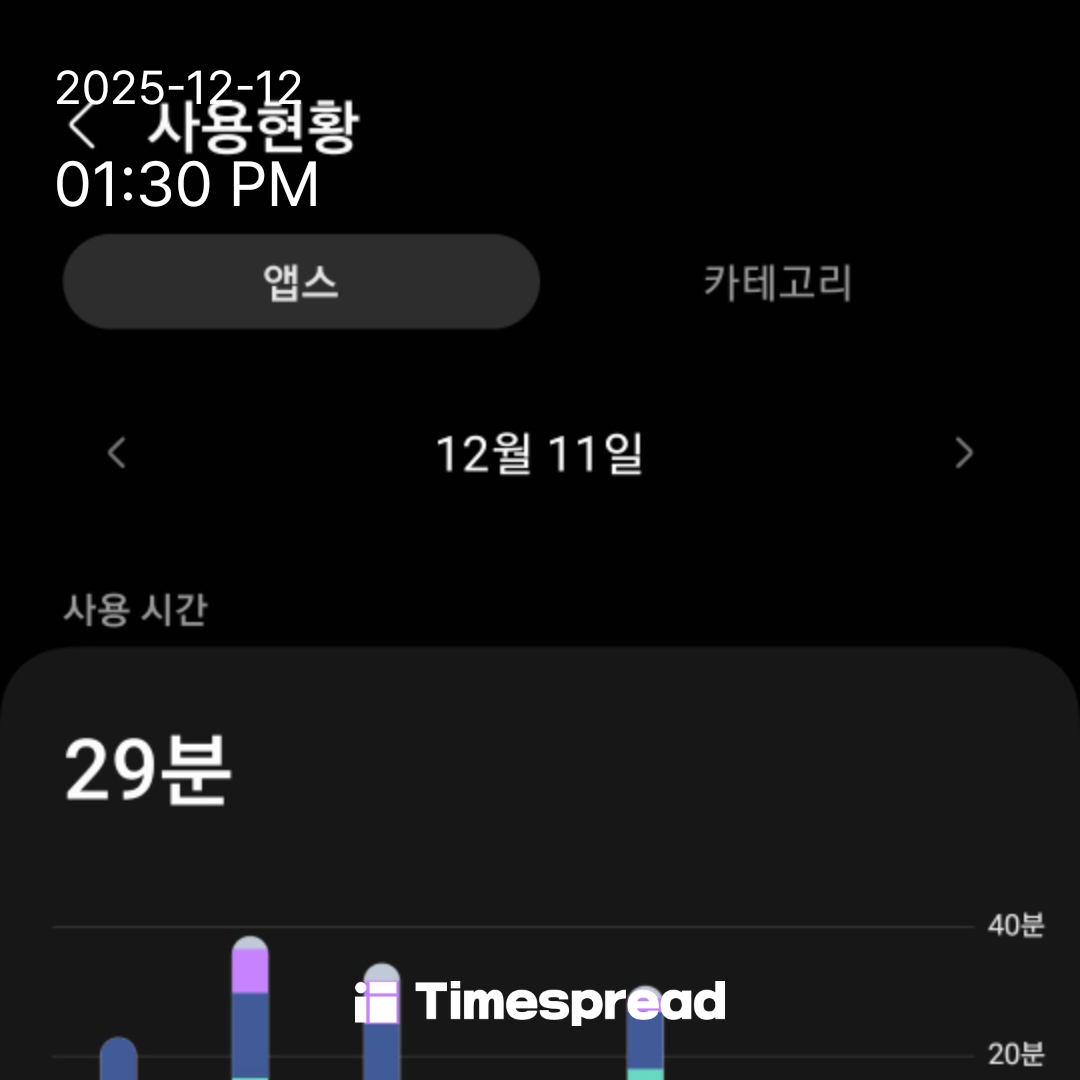Select the 앱스 tab

point(301,282)
